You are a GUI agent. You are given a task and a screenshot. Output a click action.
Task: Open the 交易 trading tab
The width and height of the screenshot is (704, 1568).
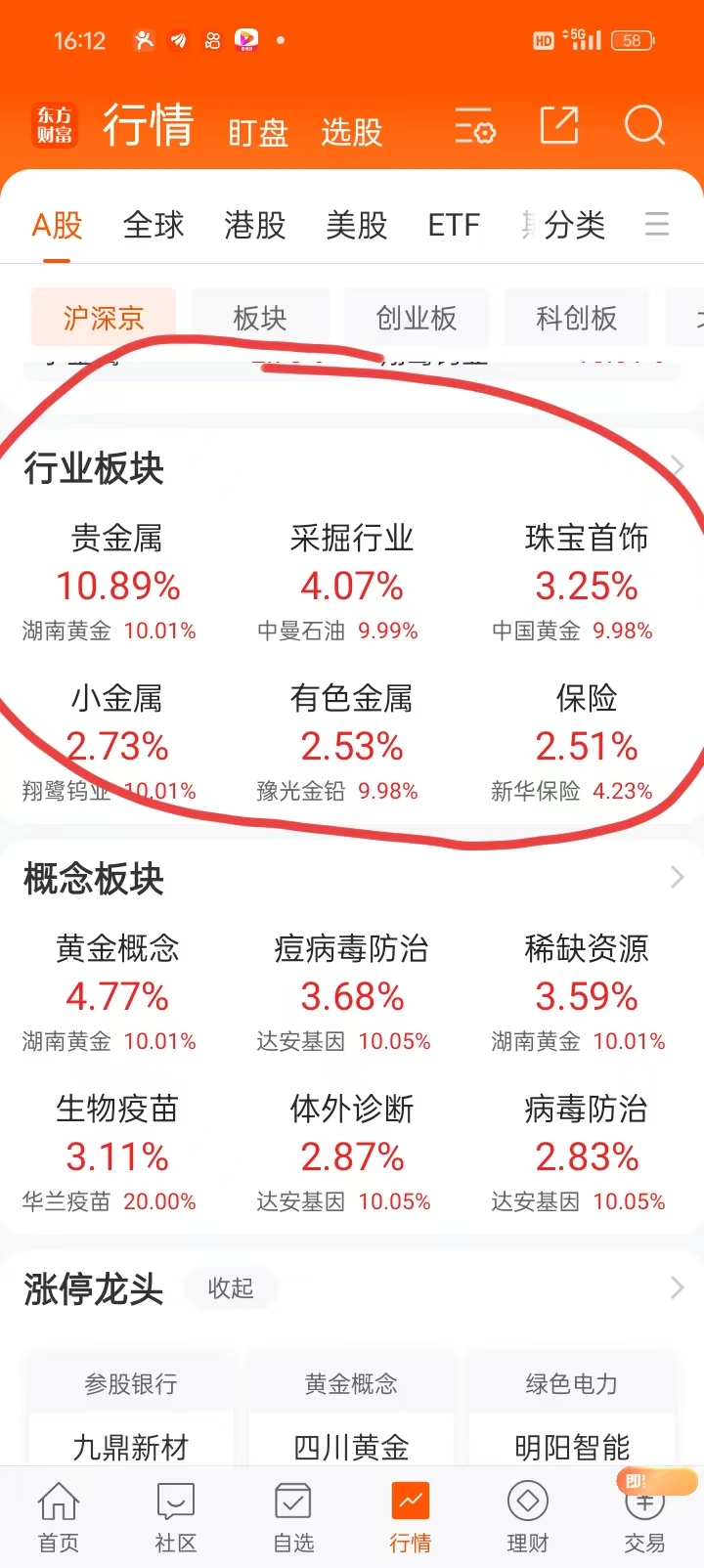(644, 1515)
